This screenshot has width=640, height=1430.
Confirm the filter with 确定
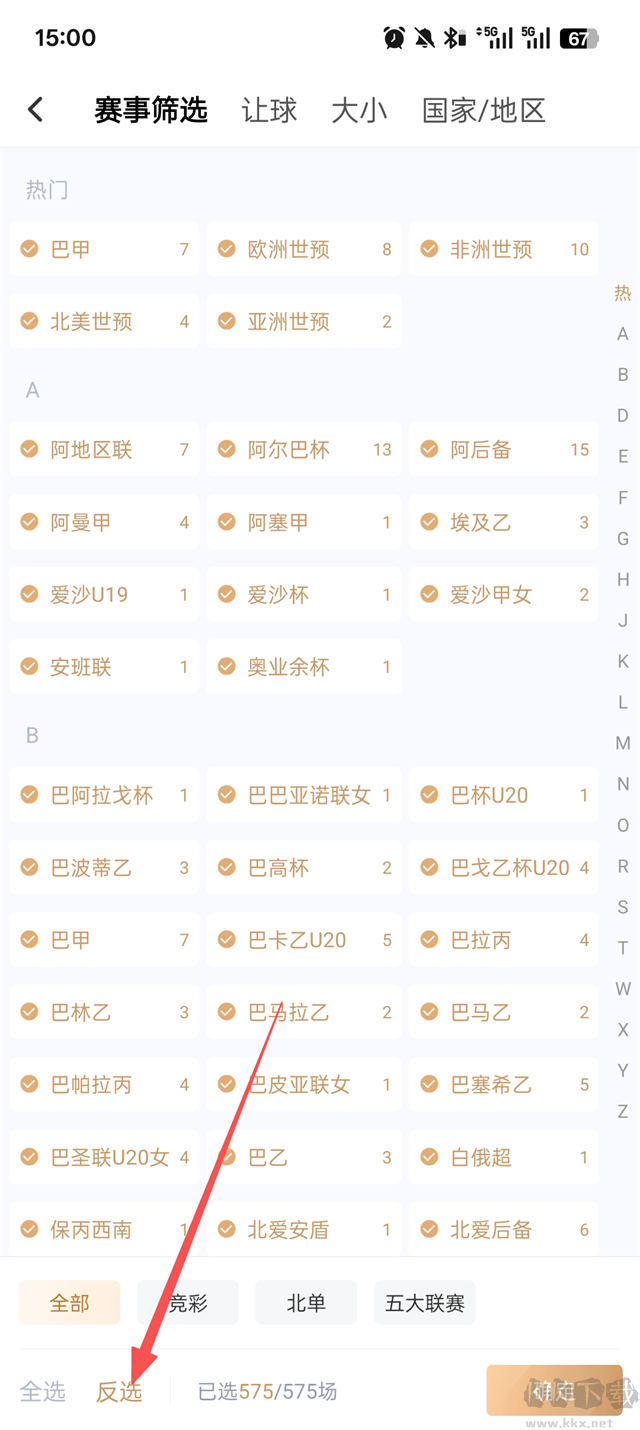[554, 1391]
